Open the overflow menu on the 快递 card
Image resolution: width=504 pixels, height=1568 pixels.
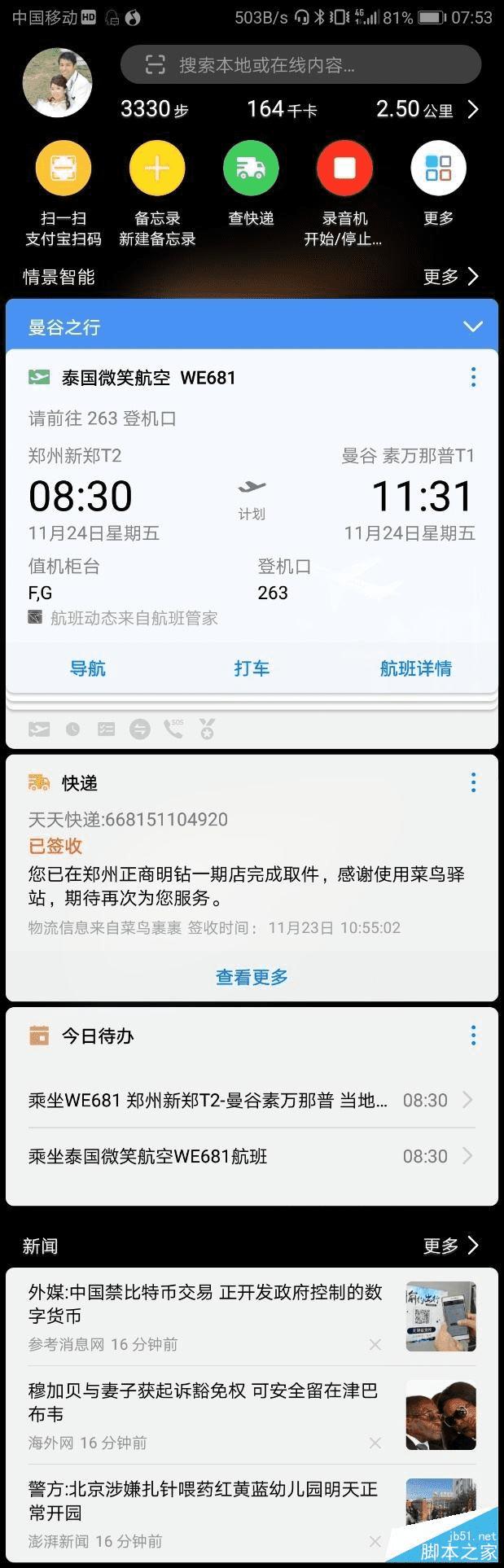(x=473, y=783)
